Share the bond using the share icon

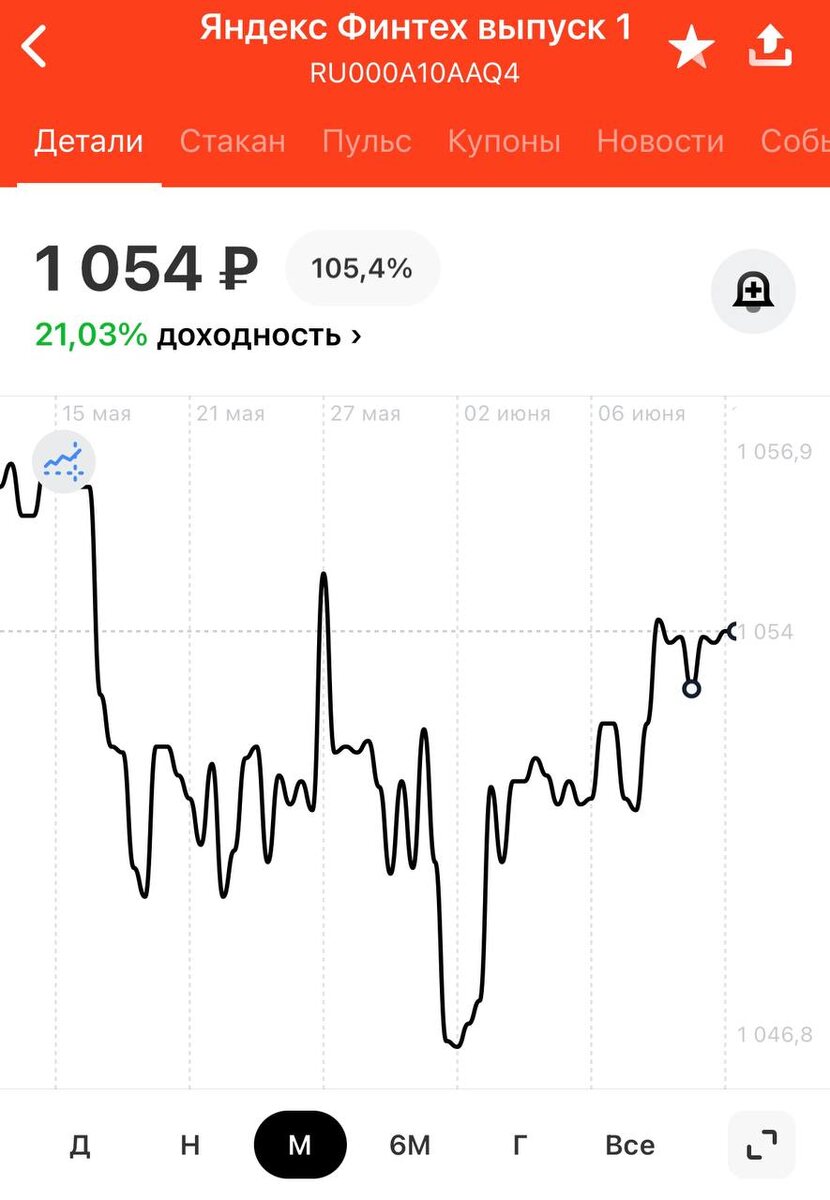pos(768,45)
